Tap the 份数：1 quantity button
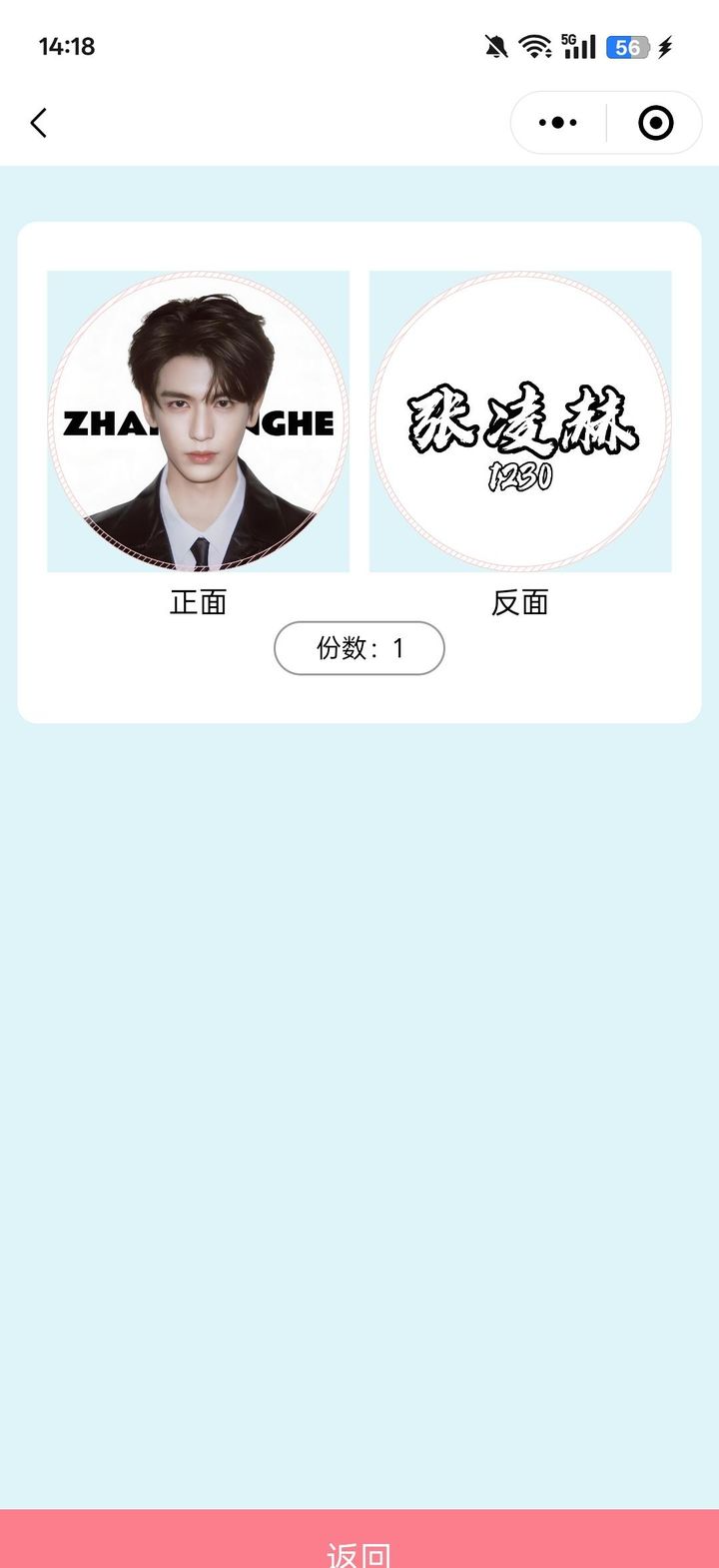The height and width of the screenshot is (1568, 719). pyautogui.click(x=359, y=648)
